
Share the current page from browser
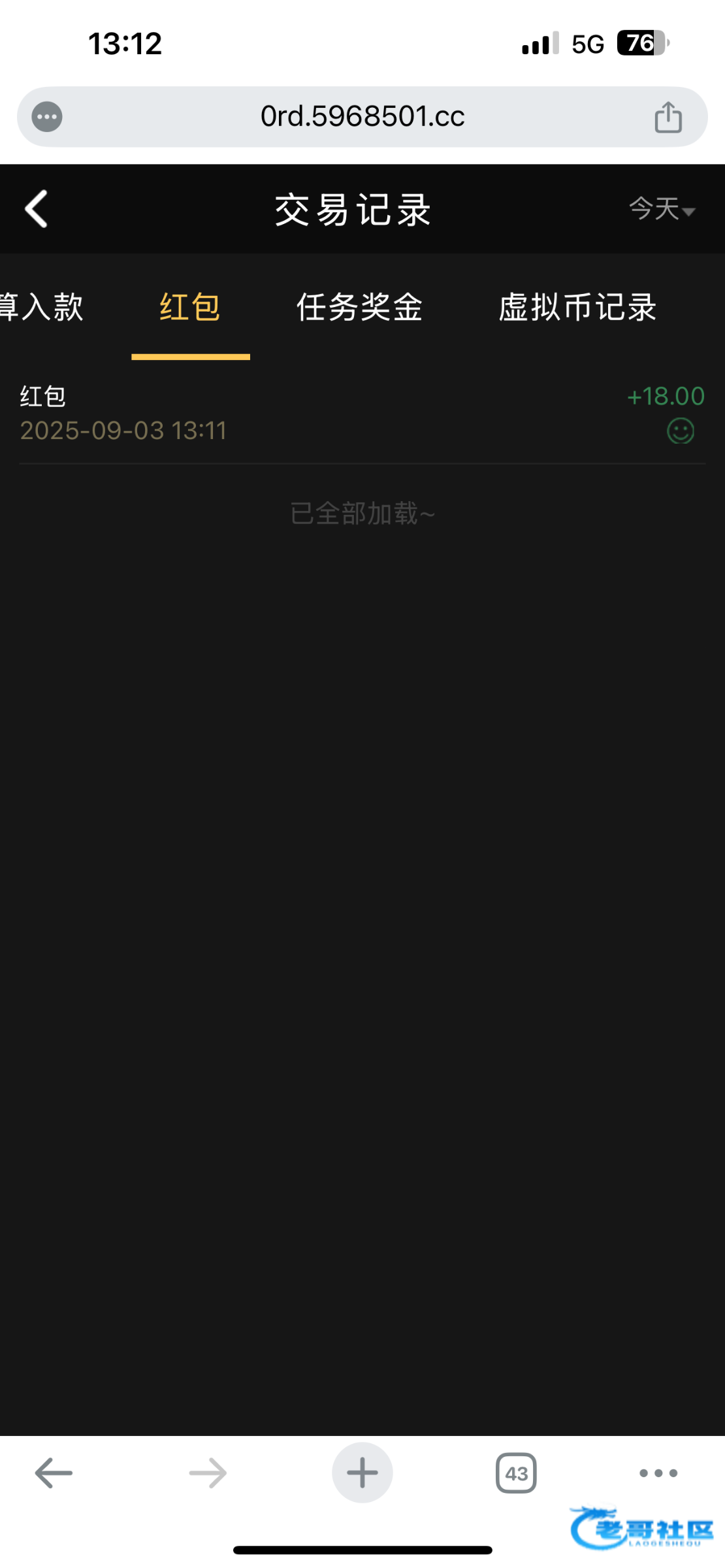(668, 118)
